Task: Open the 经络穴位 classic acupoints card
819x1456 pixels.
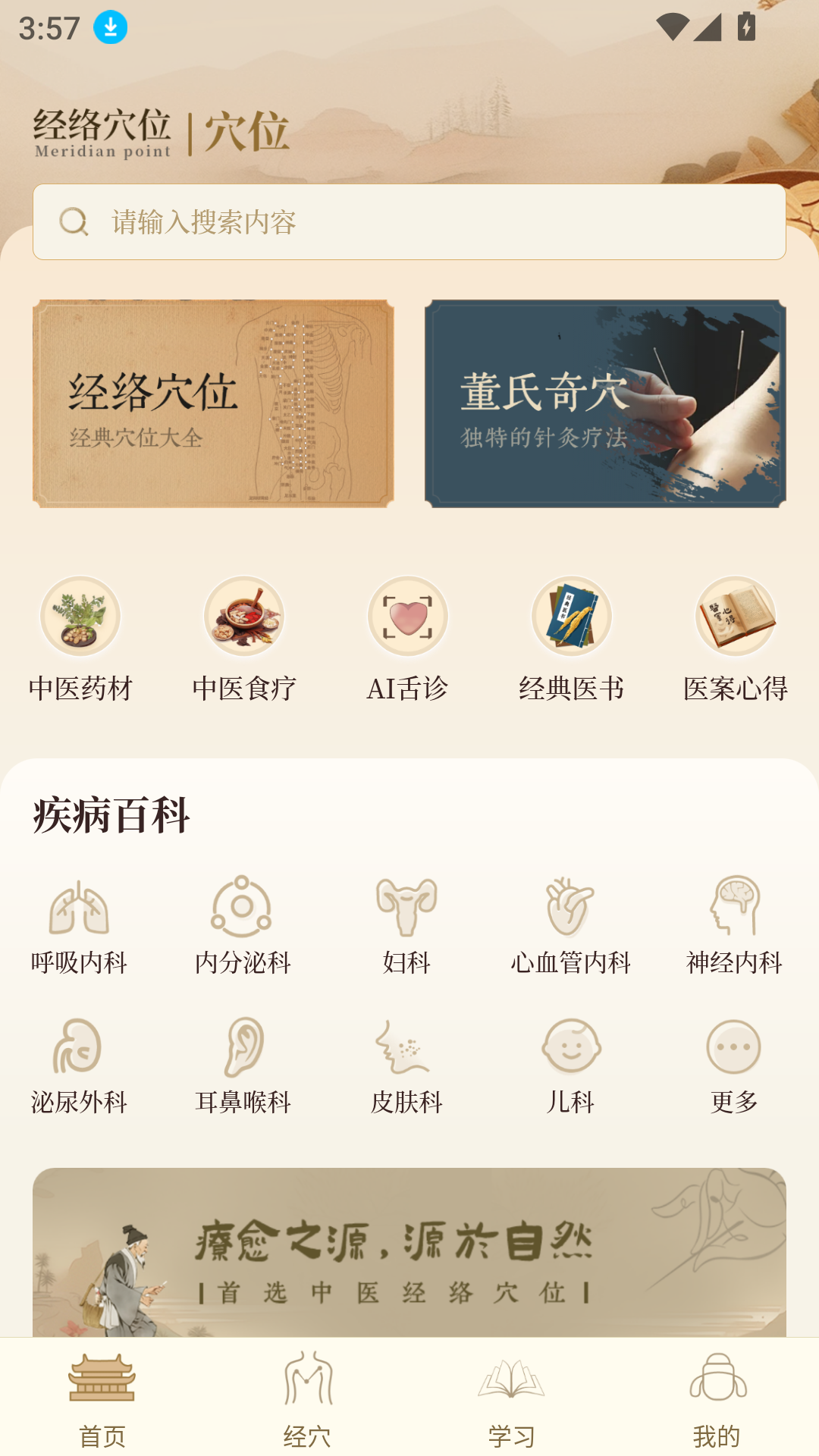Action: pyautogui.click(x=213, y=403)
